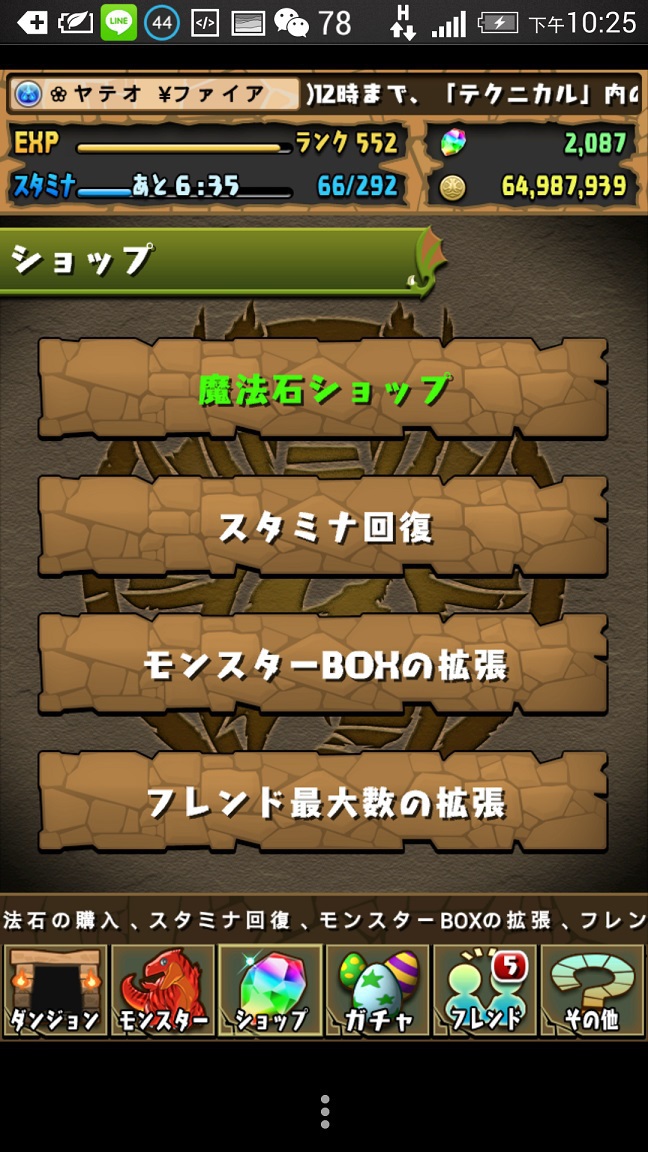Open the system overflow menu dots
The height and width of the screenshot is (1152, 648).
[325, 1112]
